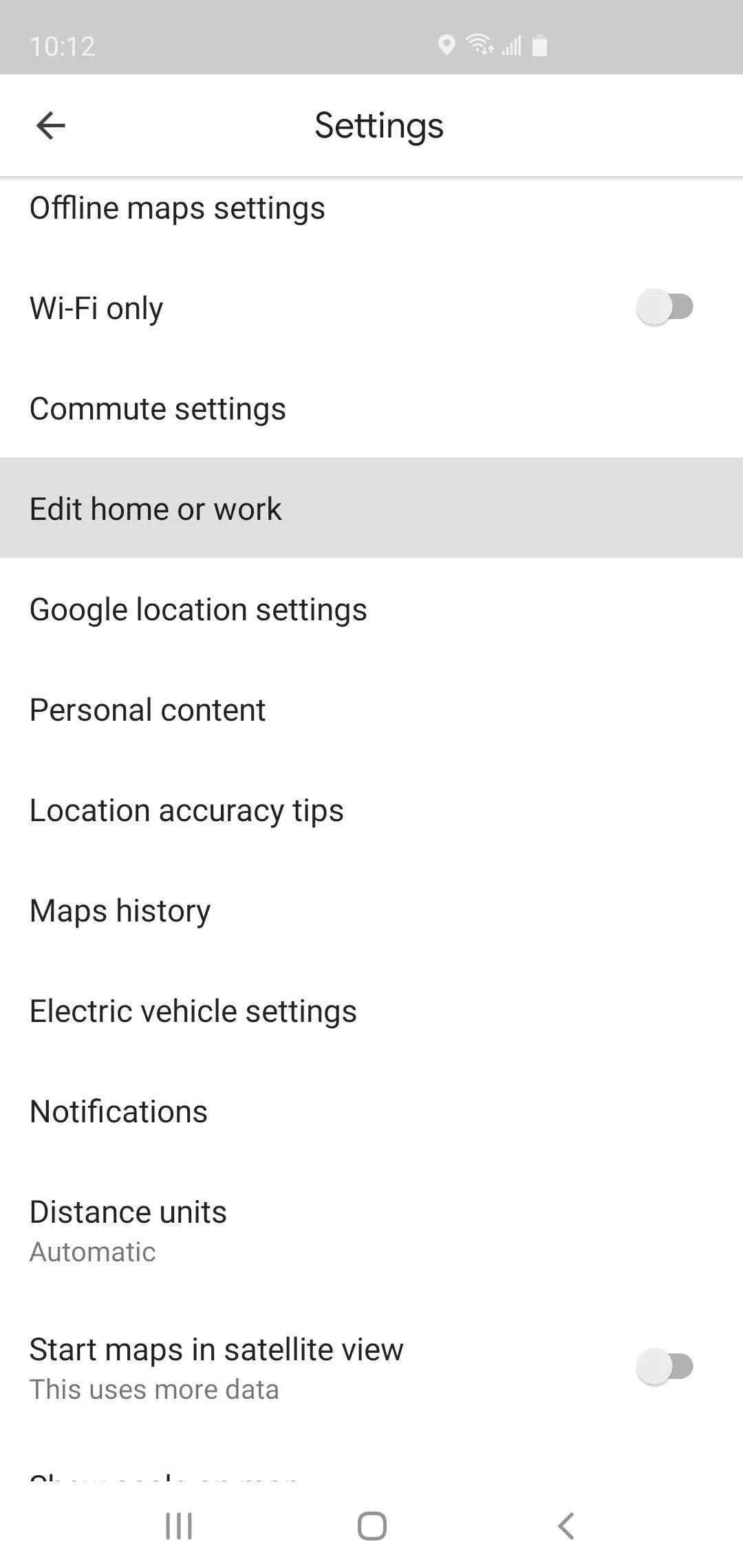Screen dimensions: 743x1568
Task: Tap the system home button
Action: click(372, 1526)
